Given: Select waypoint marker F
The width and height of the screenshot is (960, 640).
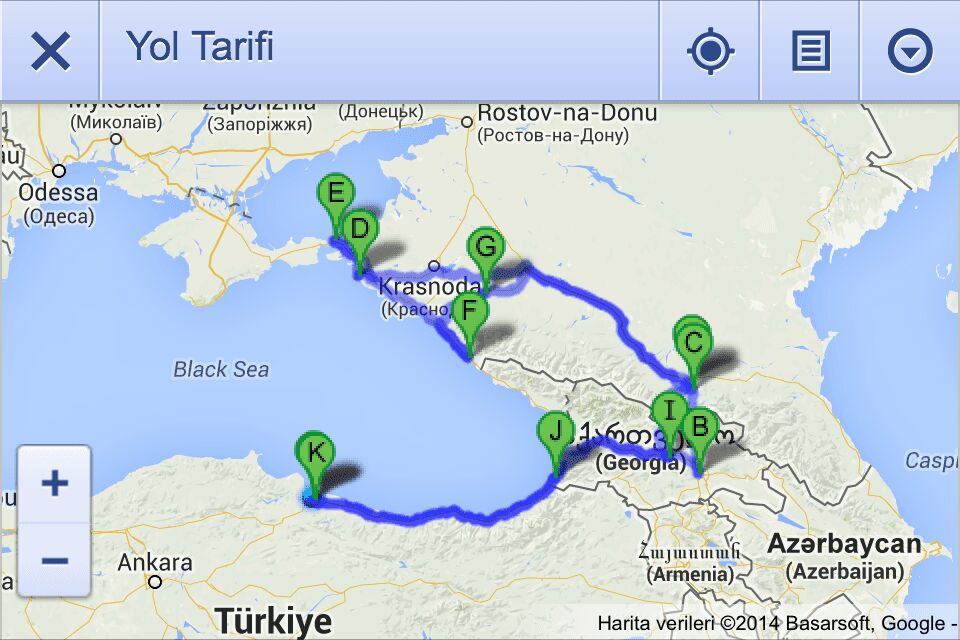Looking at the screenshot, I should click(469, 312).
